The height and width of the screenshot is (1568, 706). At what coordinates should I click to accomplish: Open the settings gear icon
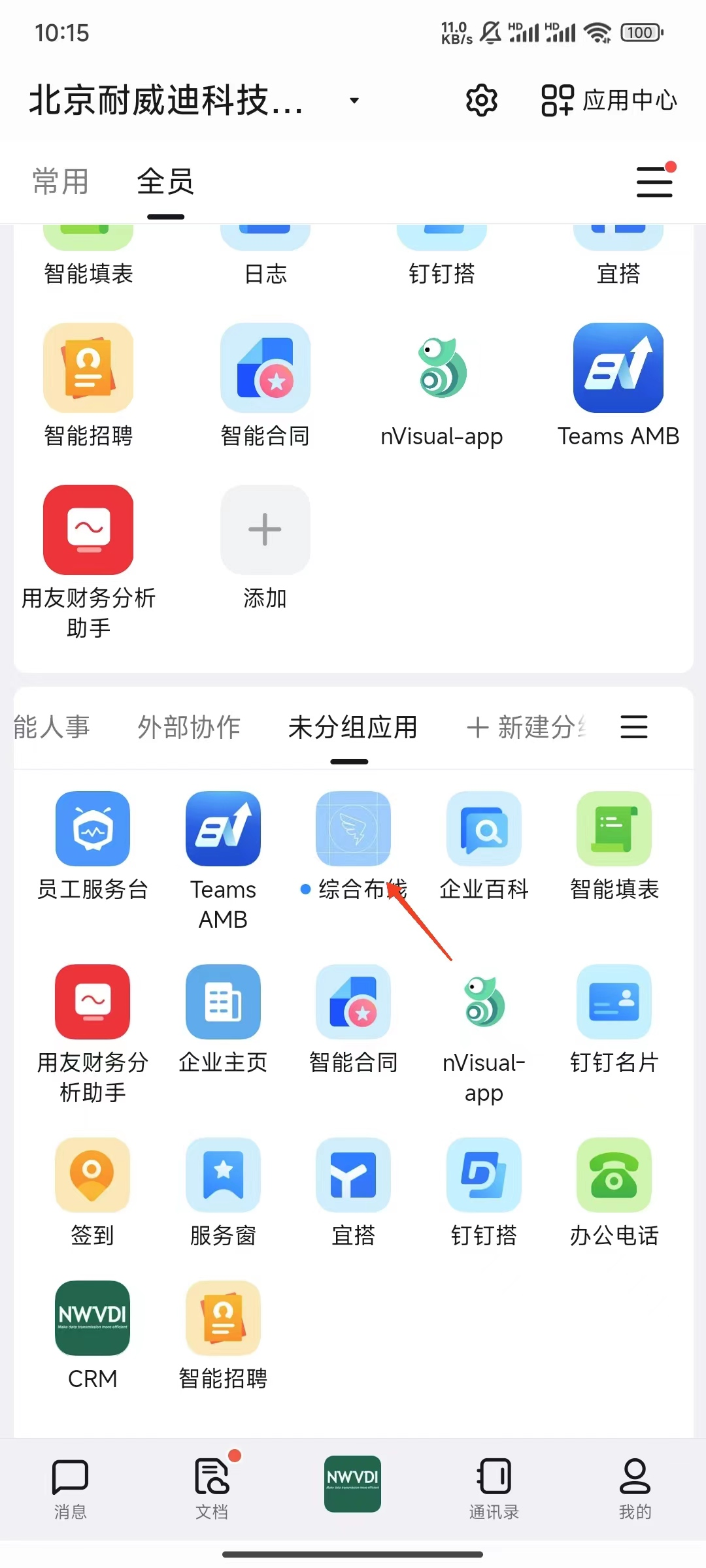(482, 101)
